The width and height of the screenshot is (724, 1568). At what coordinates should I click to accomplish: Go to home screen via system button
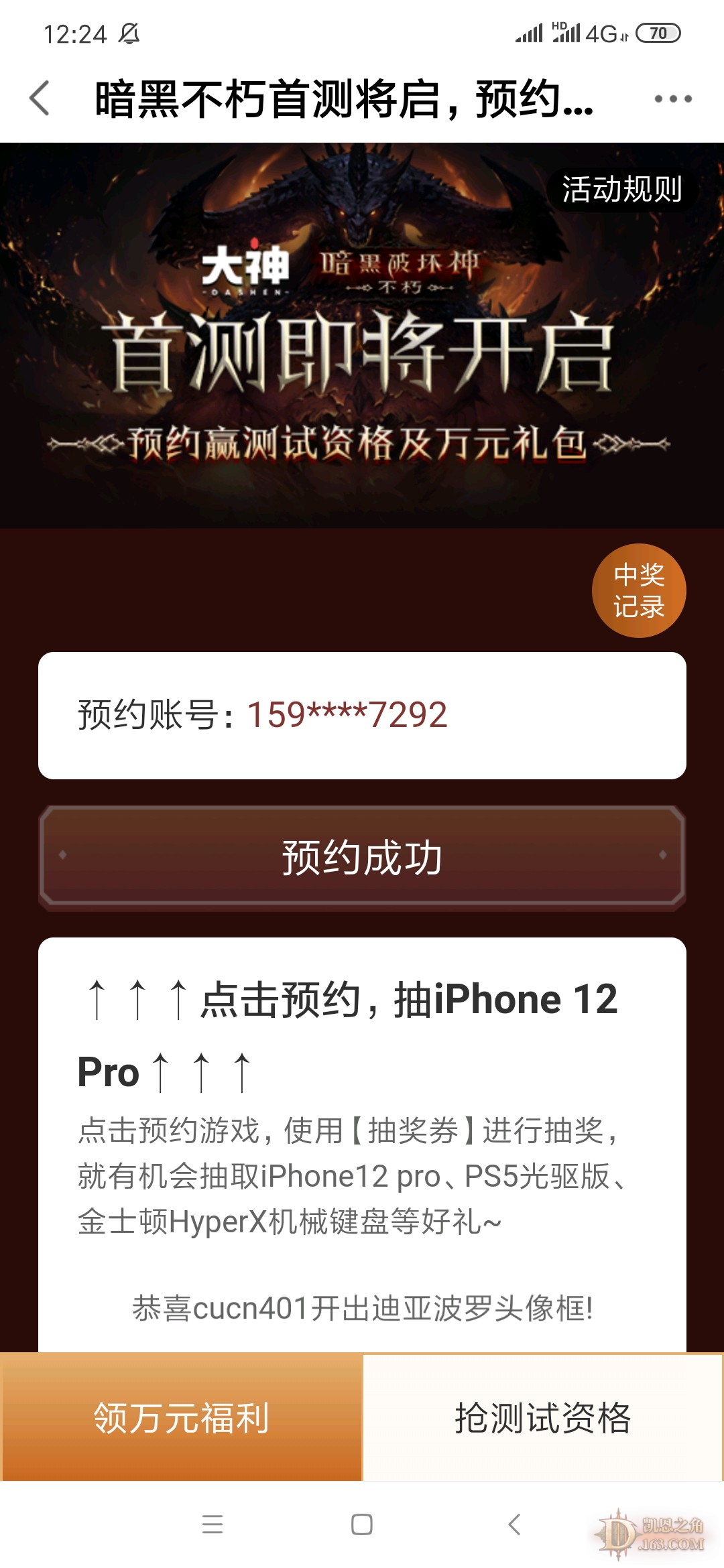(x=362, y=1524)
